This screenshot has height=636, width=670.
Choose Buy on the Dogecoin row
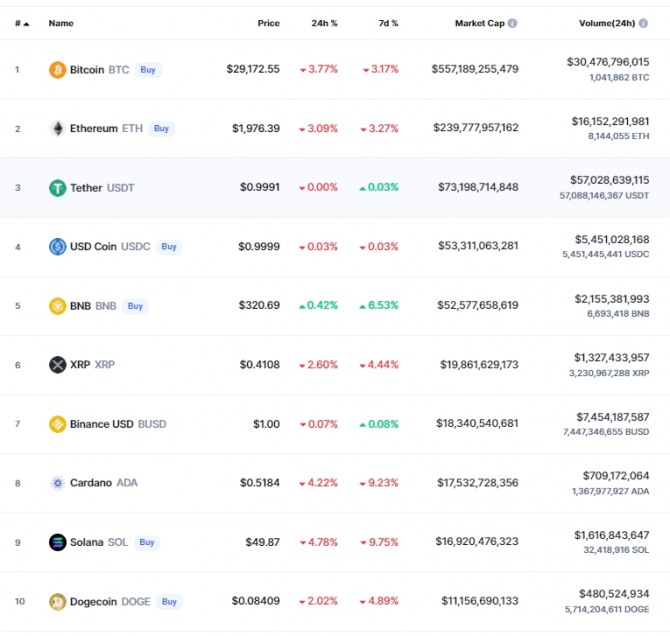(x=169, y=601)
